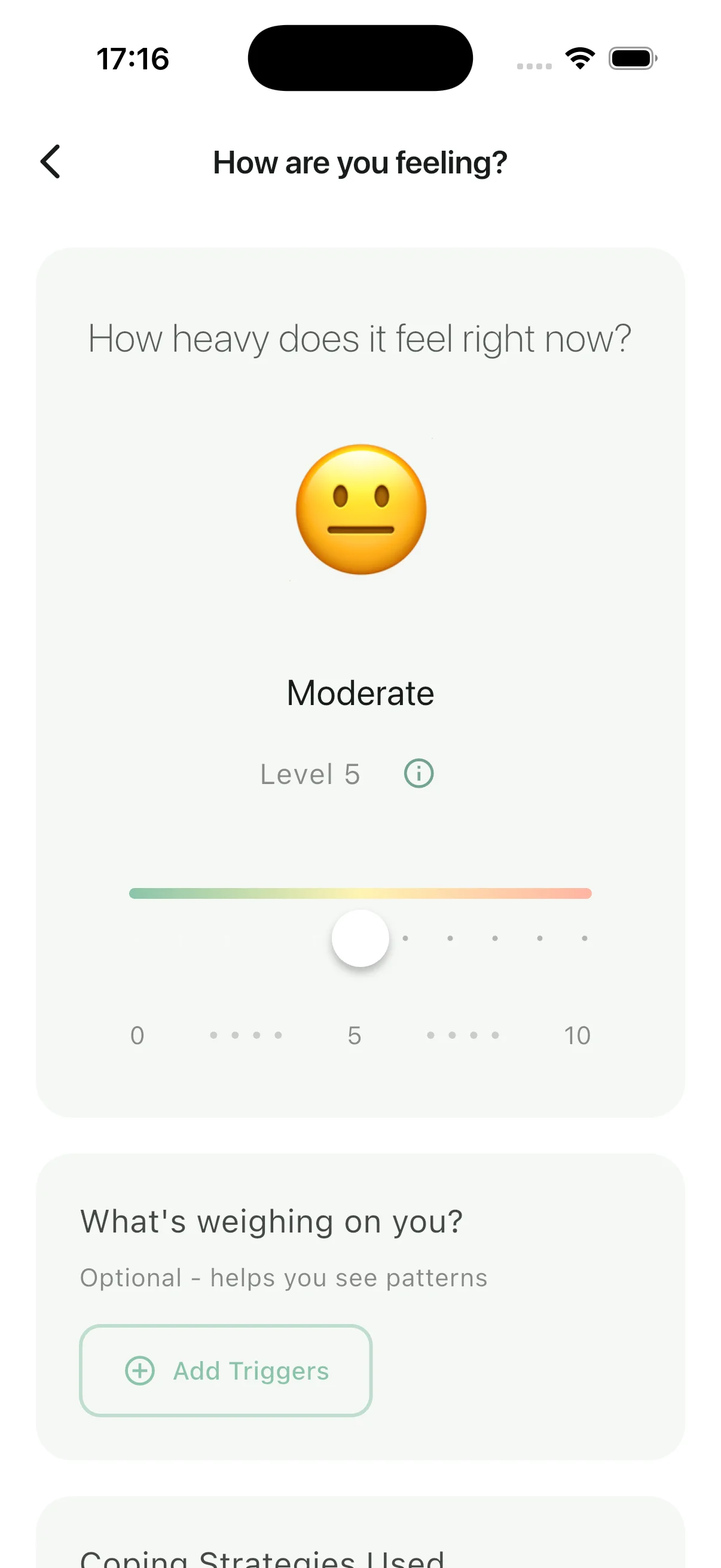This screenshot has width=721, height=1568.
Task: Tap the Optional helps you see patterns text
Action: pos(283,1277)
